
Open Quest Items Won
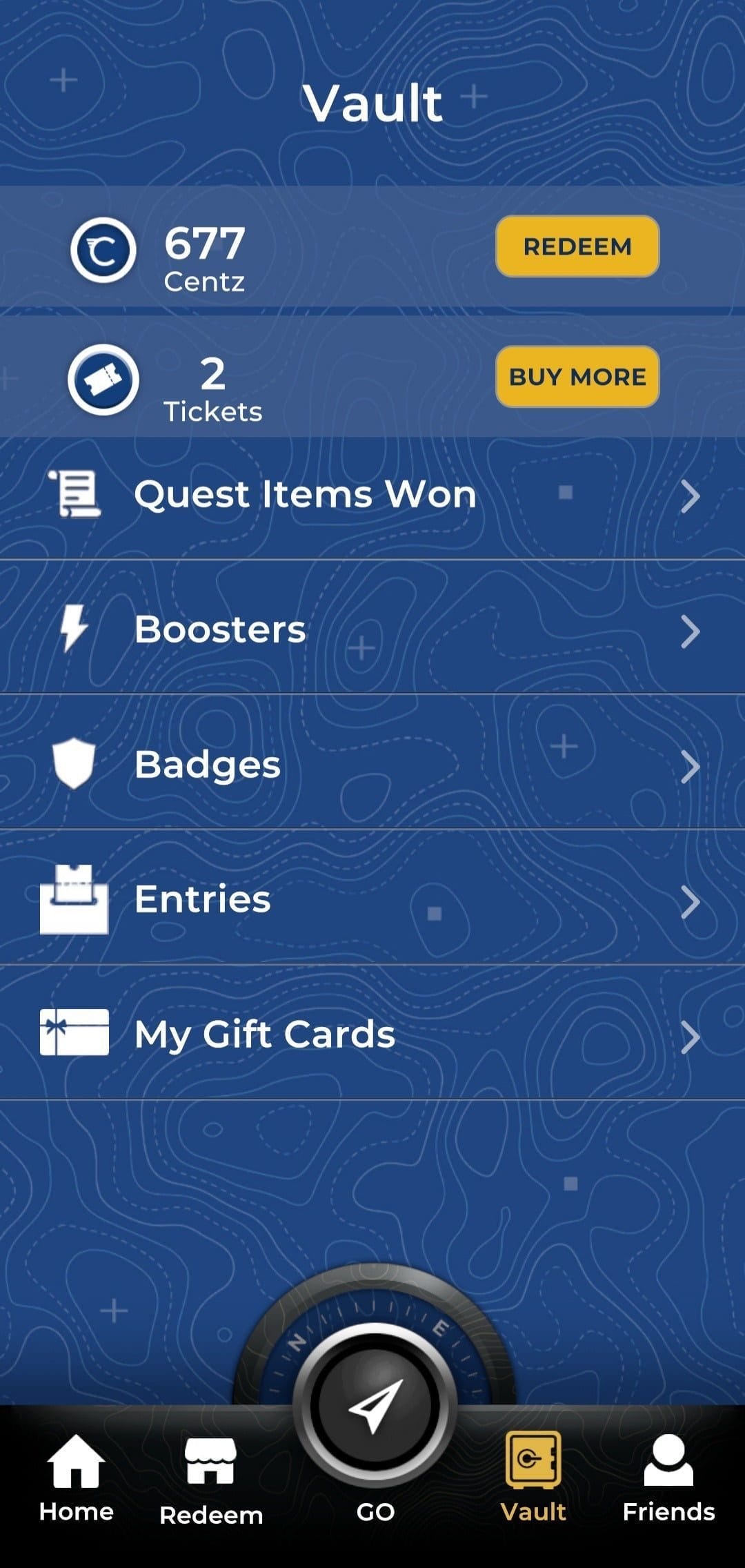pos(372,495)
